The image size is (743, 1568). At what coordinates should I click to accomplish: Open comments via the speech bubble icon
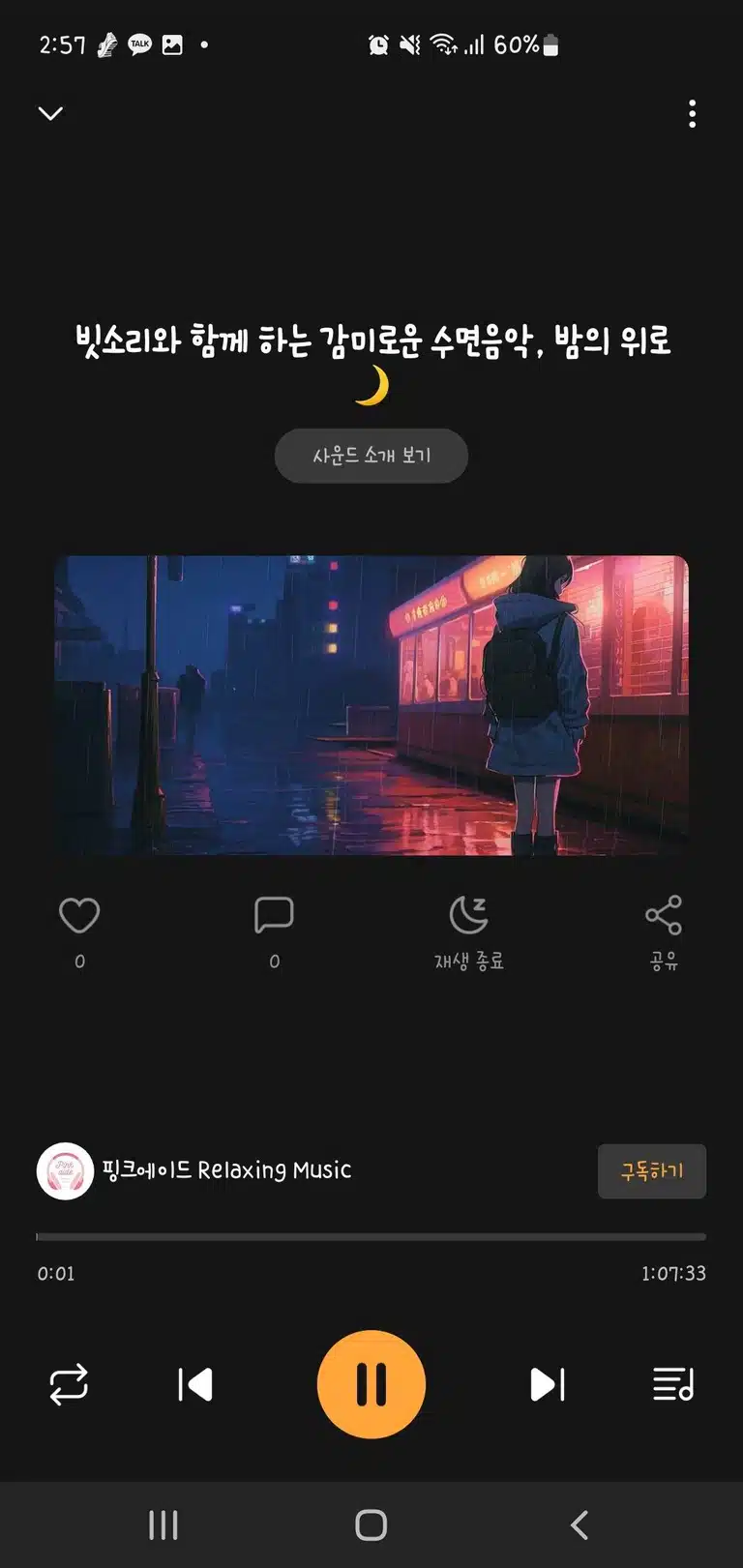pyautogui.click(x=274, y=915)
